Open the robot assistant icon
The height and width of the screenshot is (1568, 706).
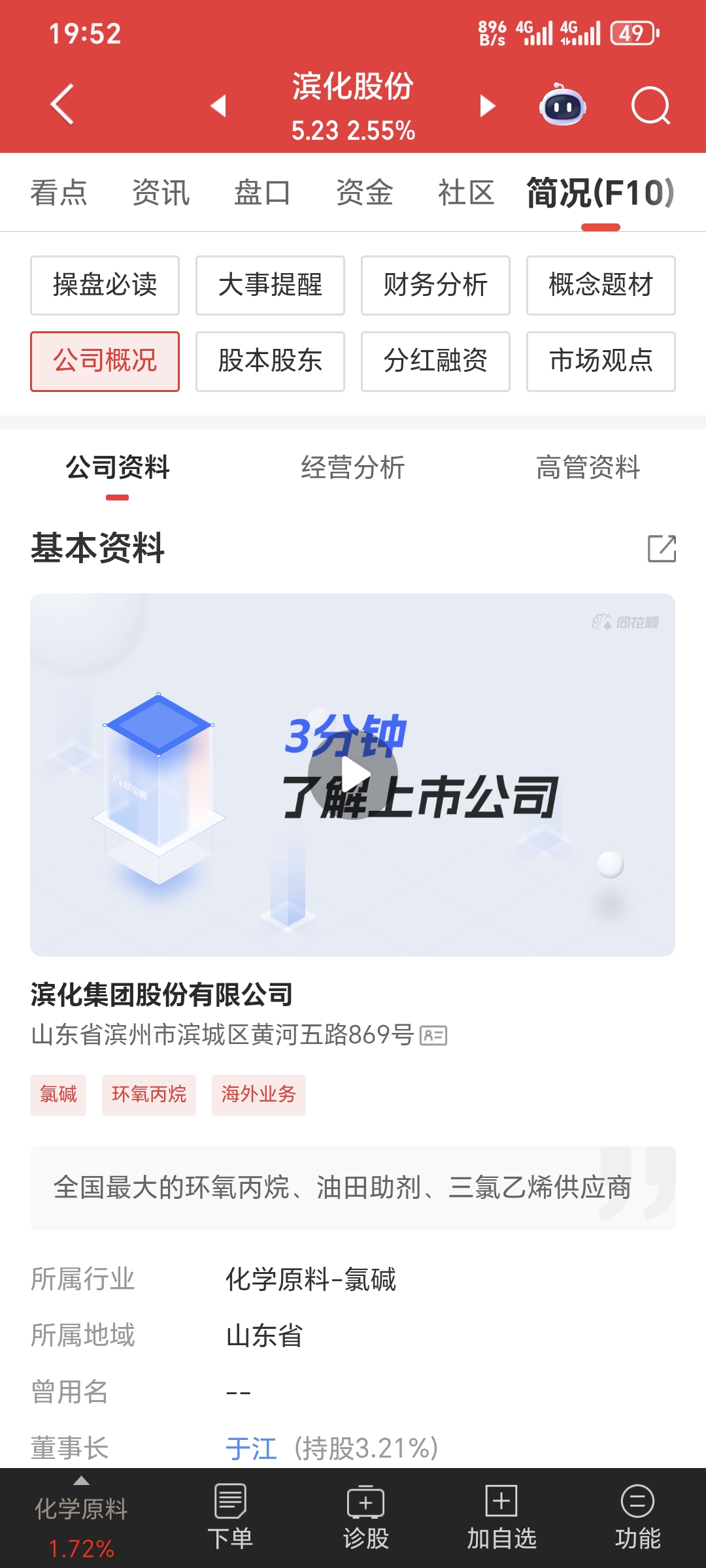click(x=562, y=106)
